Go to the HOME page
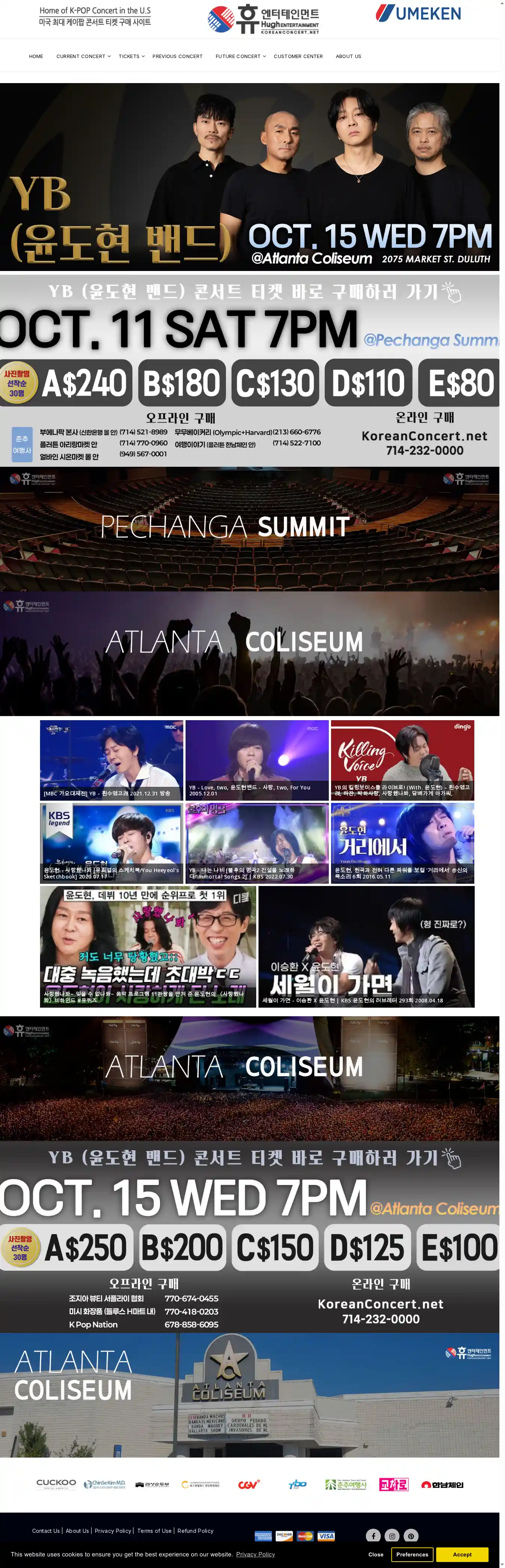 click(36, 56)
